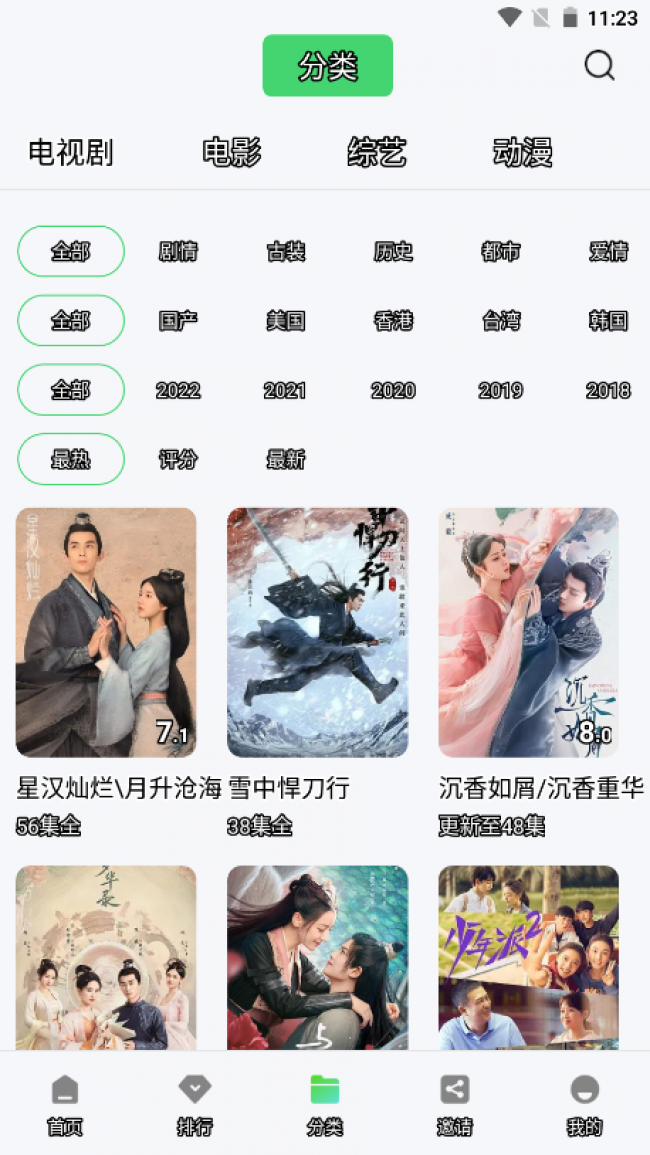Open the search magnifier icon
The height and width of the screenshot is (1155, 650).
click(x=599, y=66)
